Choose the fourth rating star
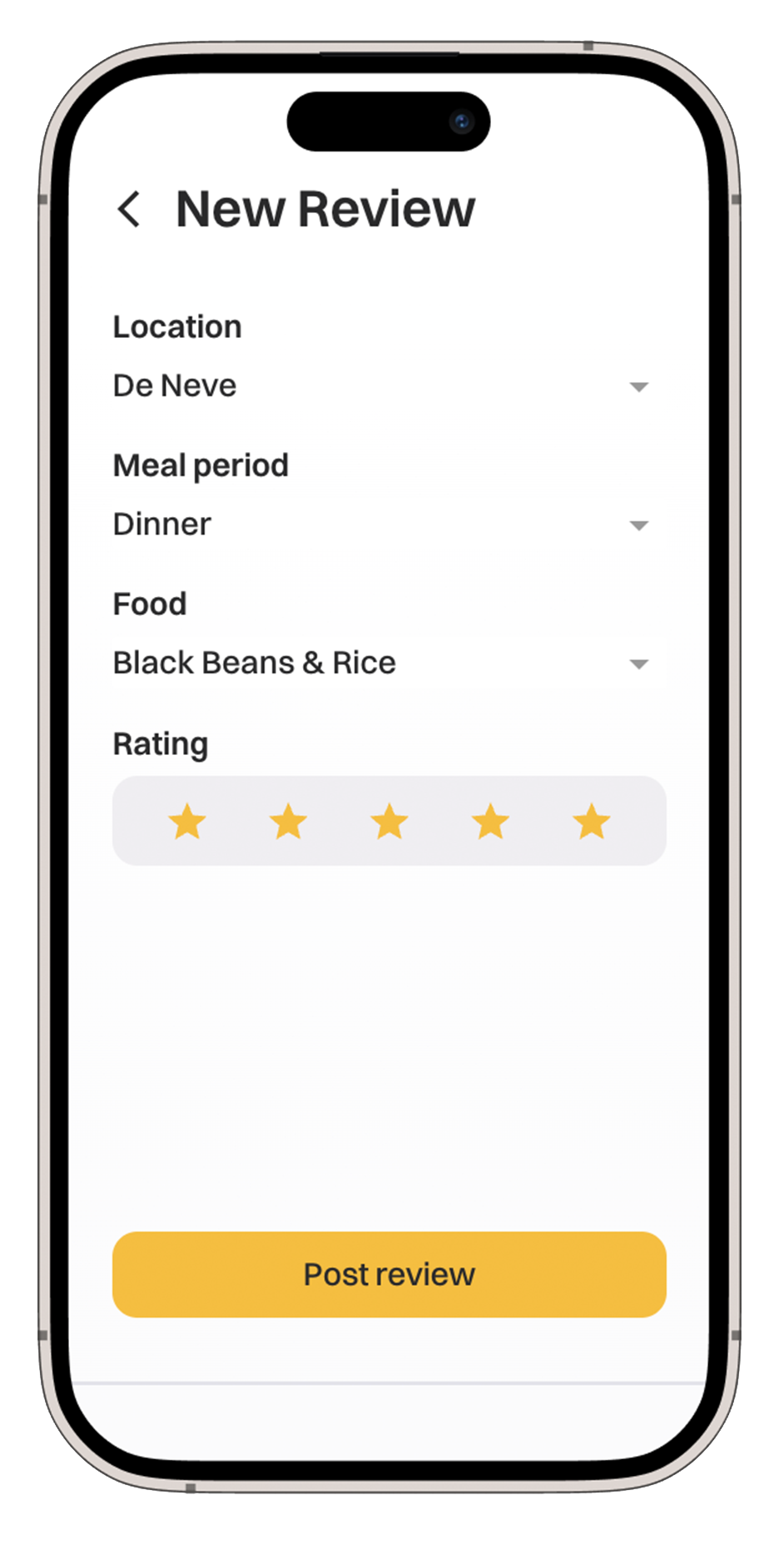The width and height of the screenshot is (784, 1545). [x=490, y=822]
